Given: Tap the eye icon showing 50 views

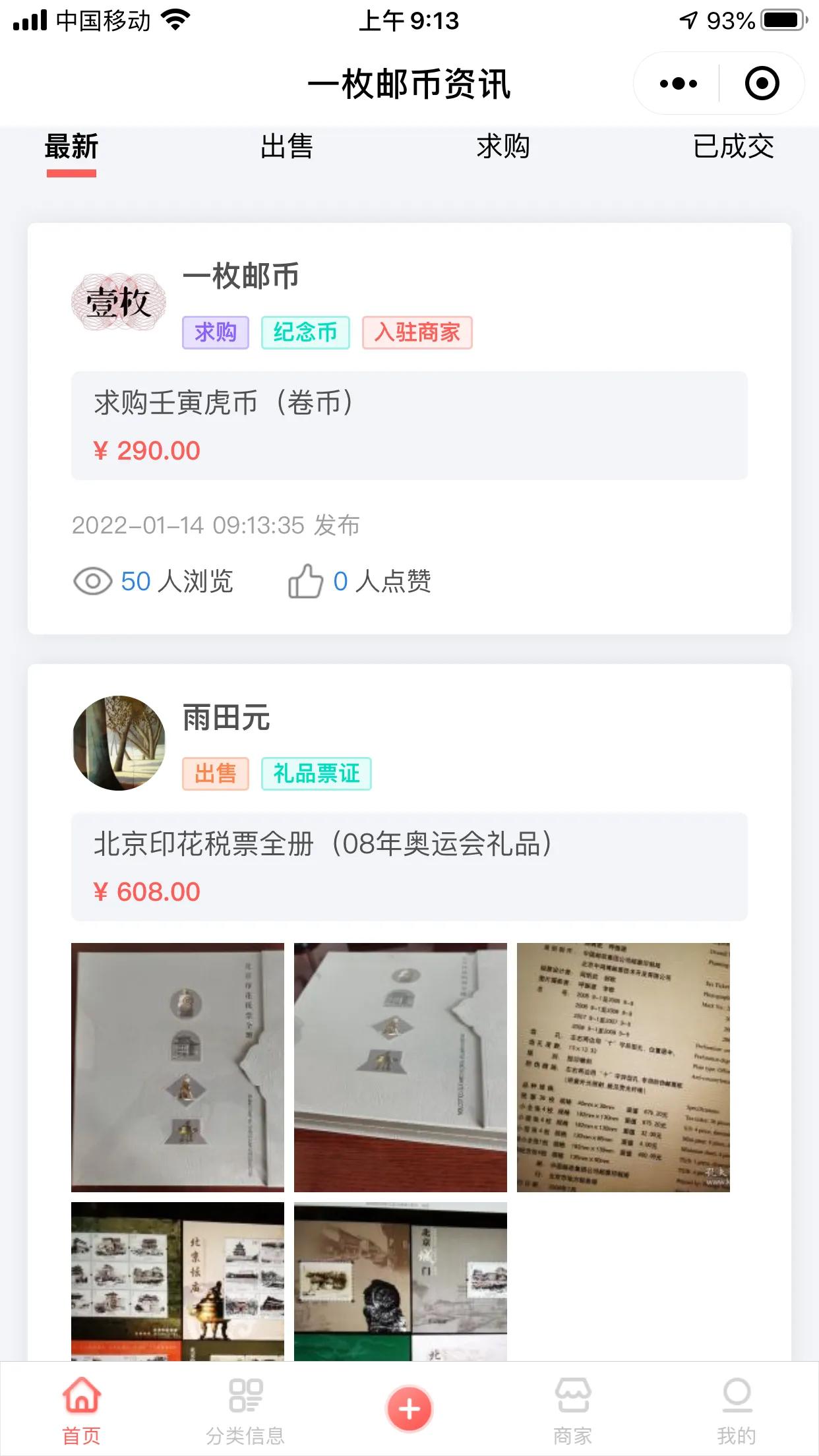Looking at the screenshot, I should (91, 582).
